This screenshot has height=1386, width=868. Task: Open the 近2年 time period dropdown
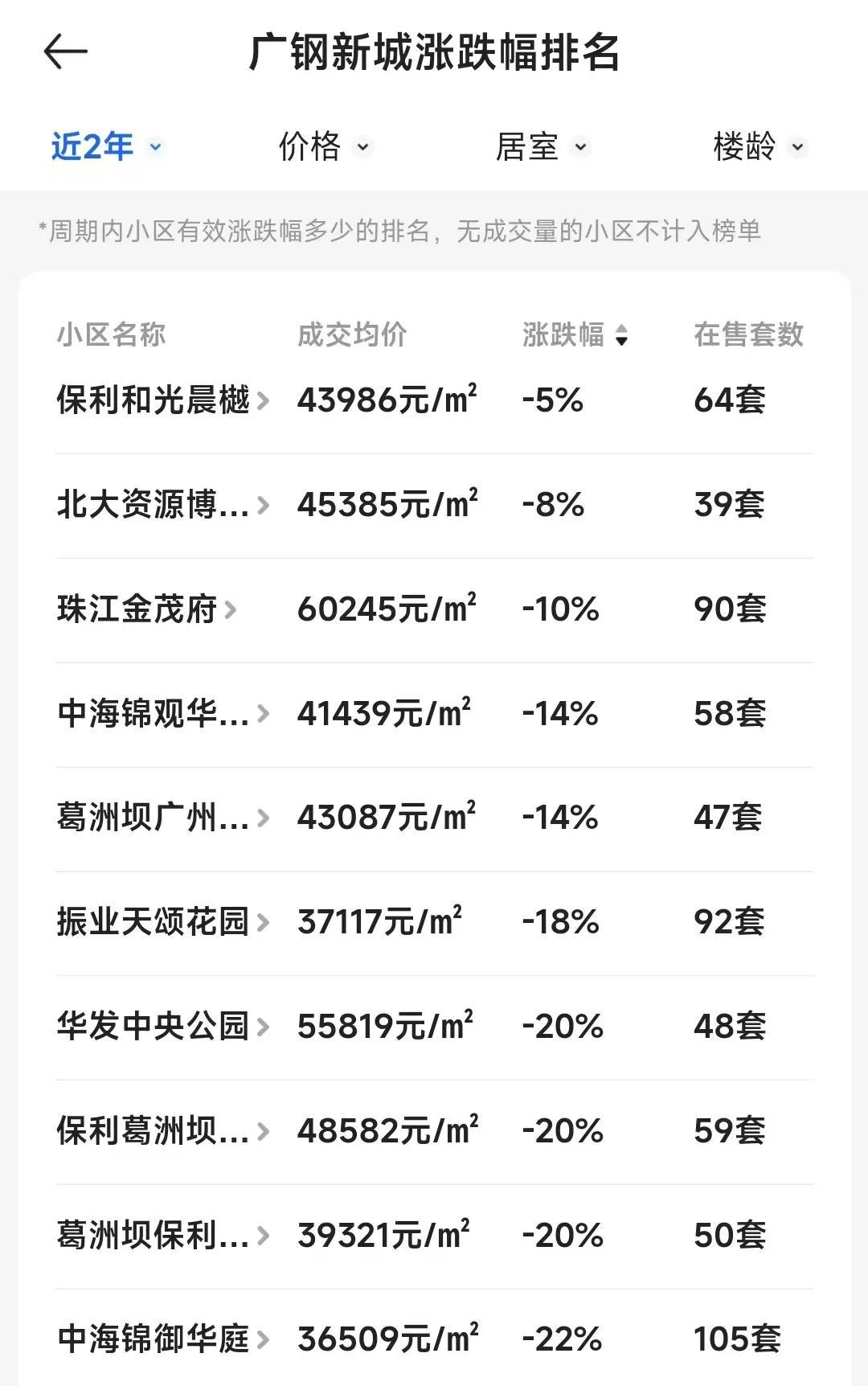coord(107,147)
